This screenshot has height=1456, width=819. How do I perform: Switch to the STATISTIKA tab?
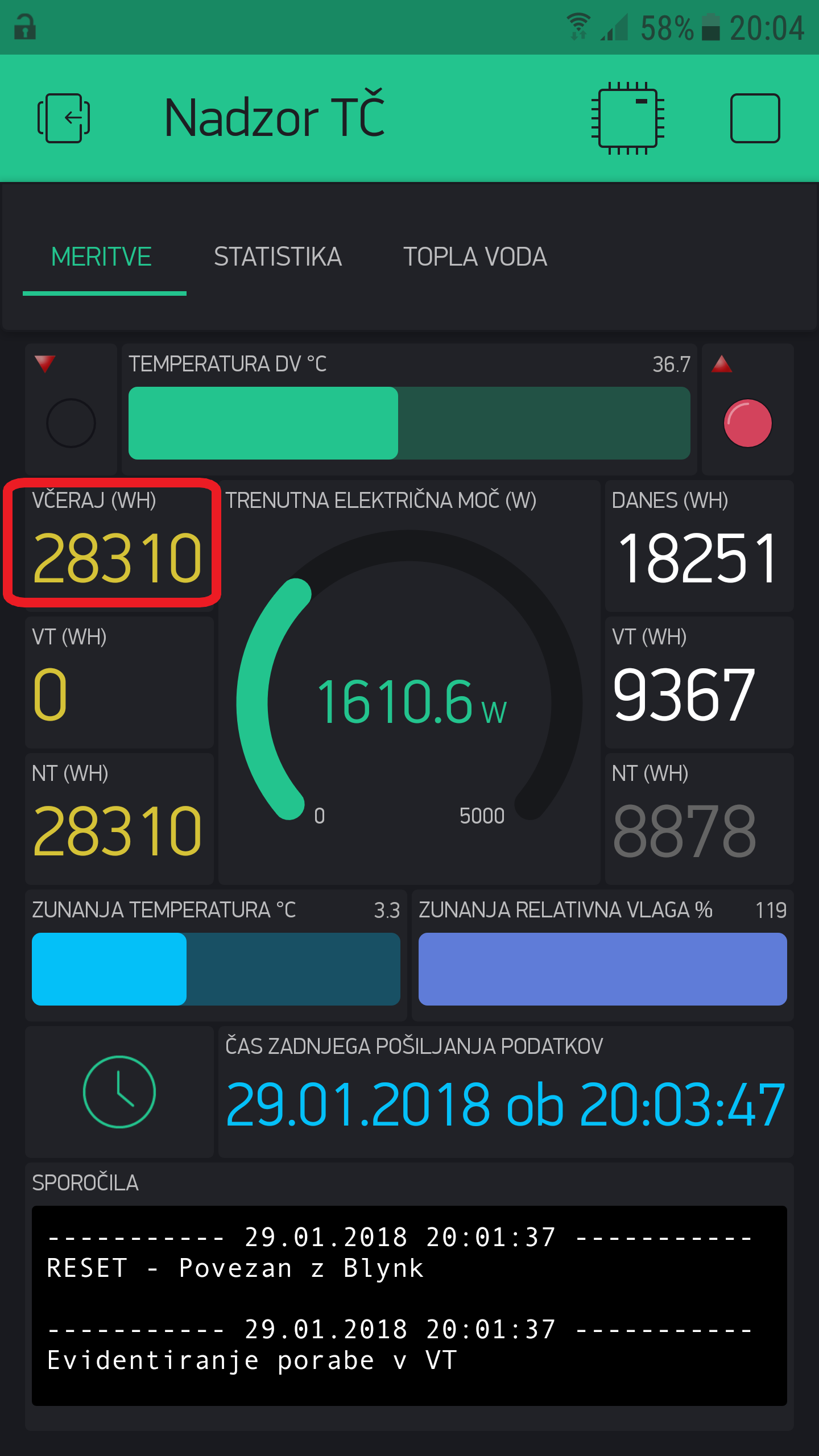(x=278, y=257)
